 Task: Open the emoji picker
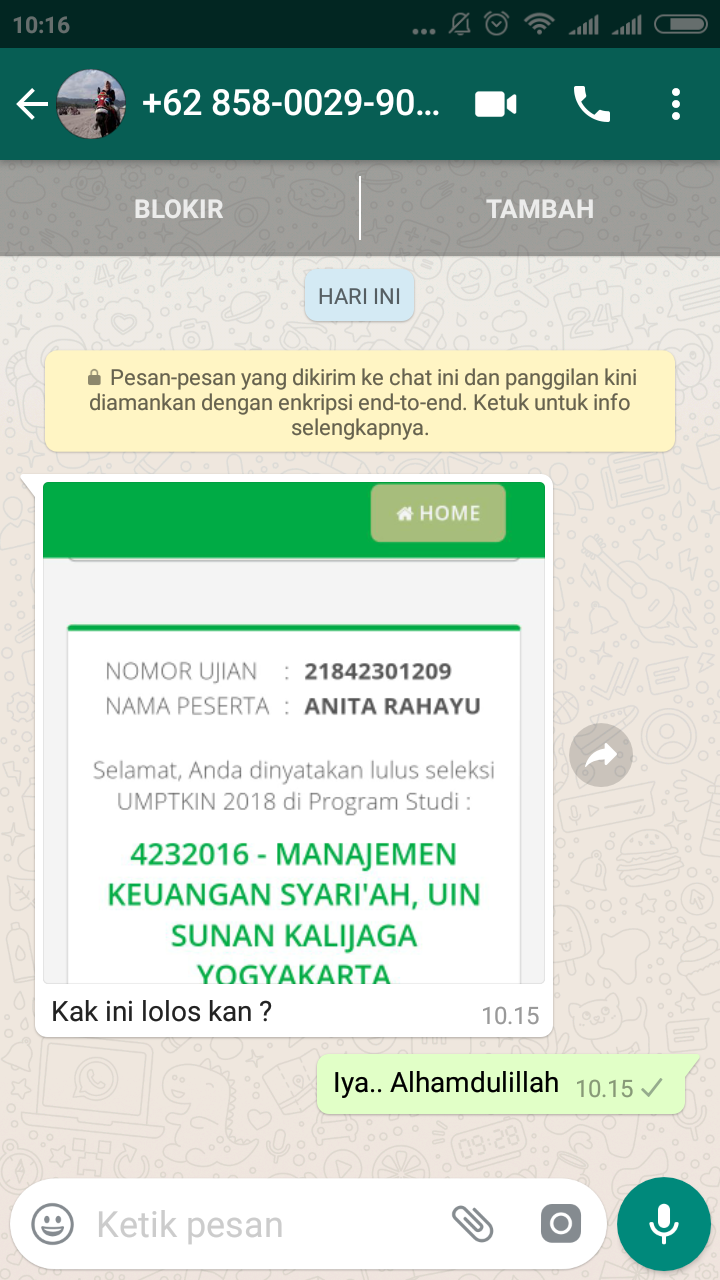52,1224
